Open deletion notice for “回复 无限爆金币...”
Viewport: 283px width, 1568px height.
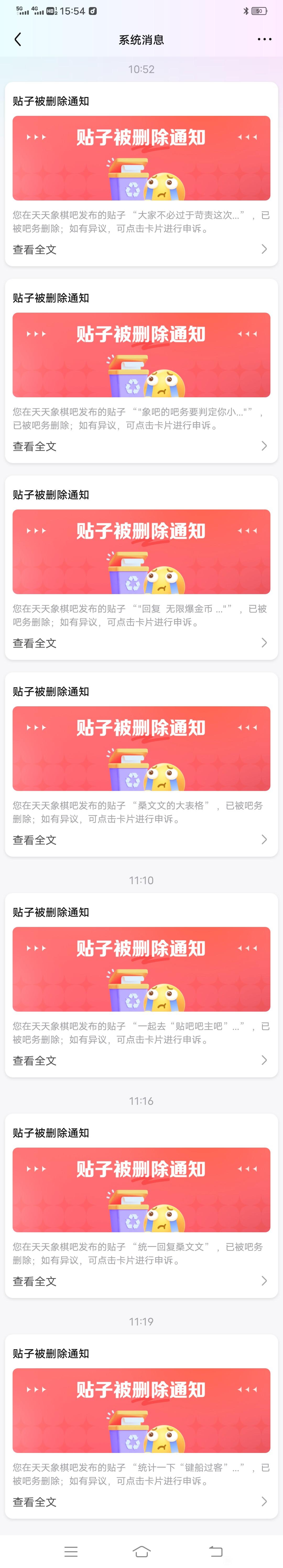pos(141,551)
